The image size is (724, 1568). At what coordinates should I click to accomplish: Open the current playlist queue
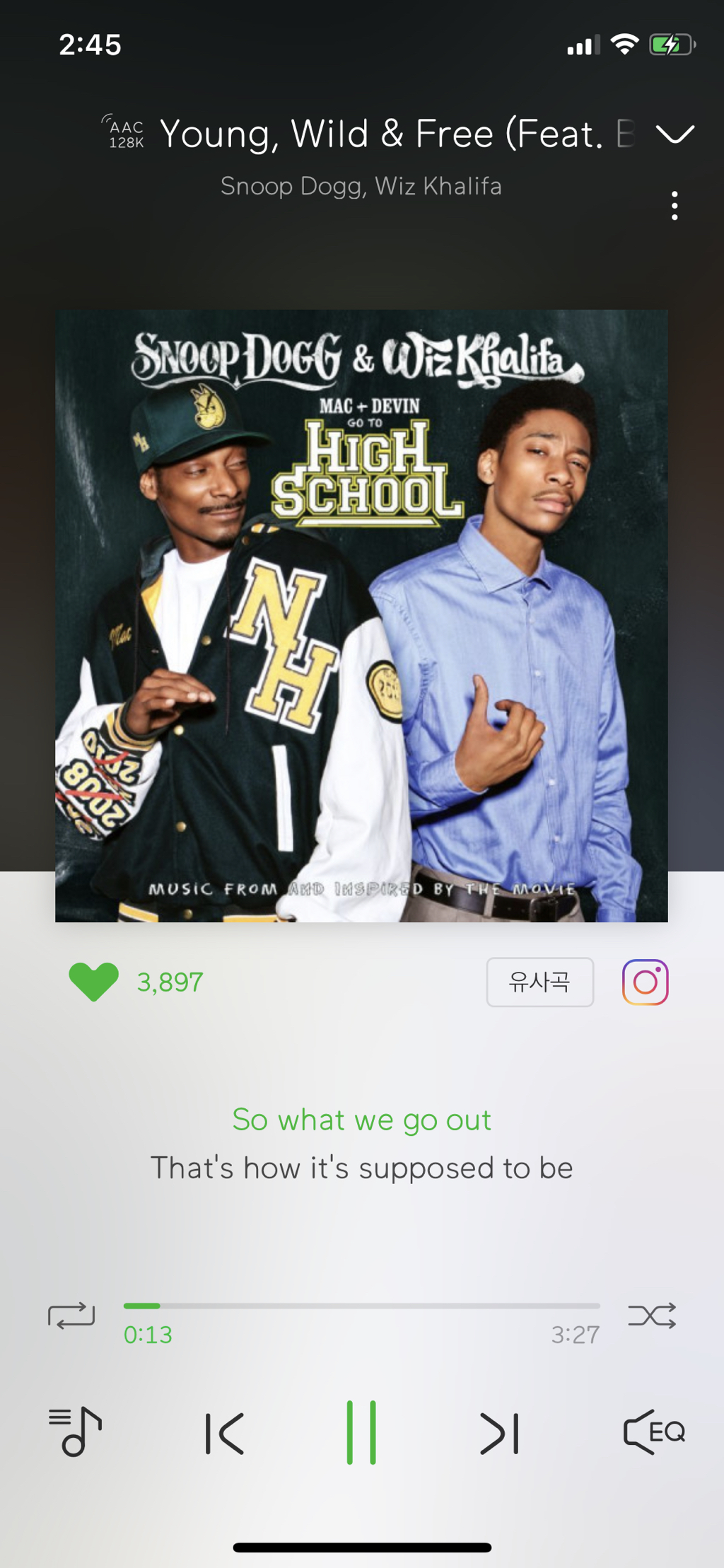point(76,1432)
